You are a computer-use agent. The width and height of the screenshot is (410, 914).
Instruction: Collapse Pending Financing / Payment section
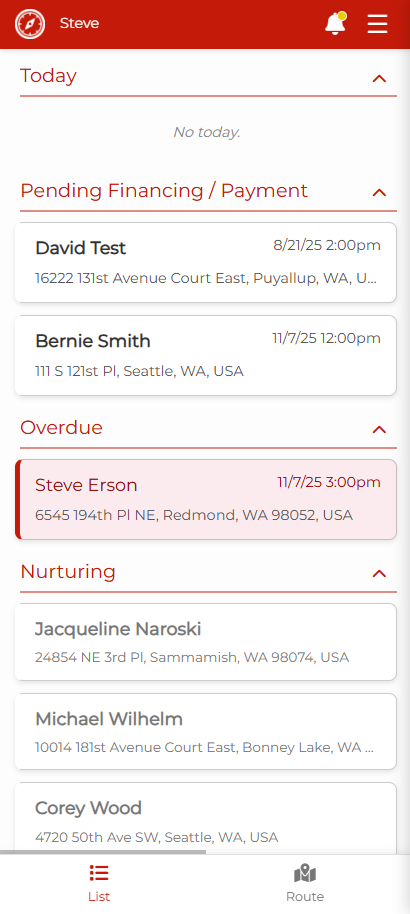379,192
